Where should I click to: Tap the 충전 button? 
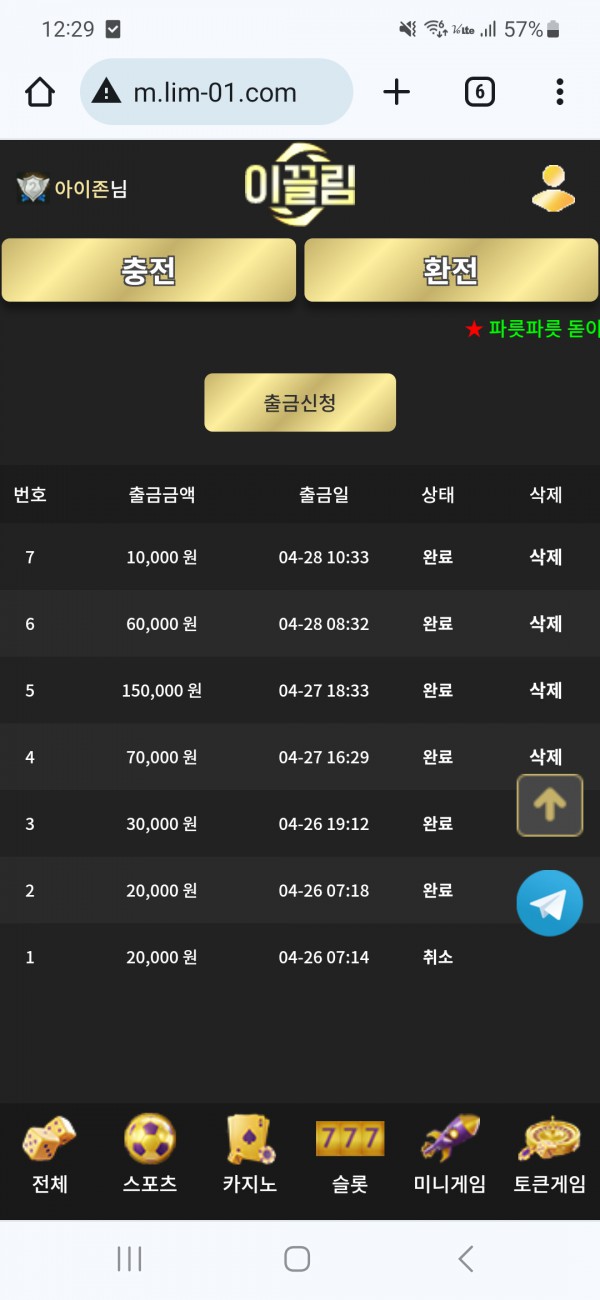149,270
